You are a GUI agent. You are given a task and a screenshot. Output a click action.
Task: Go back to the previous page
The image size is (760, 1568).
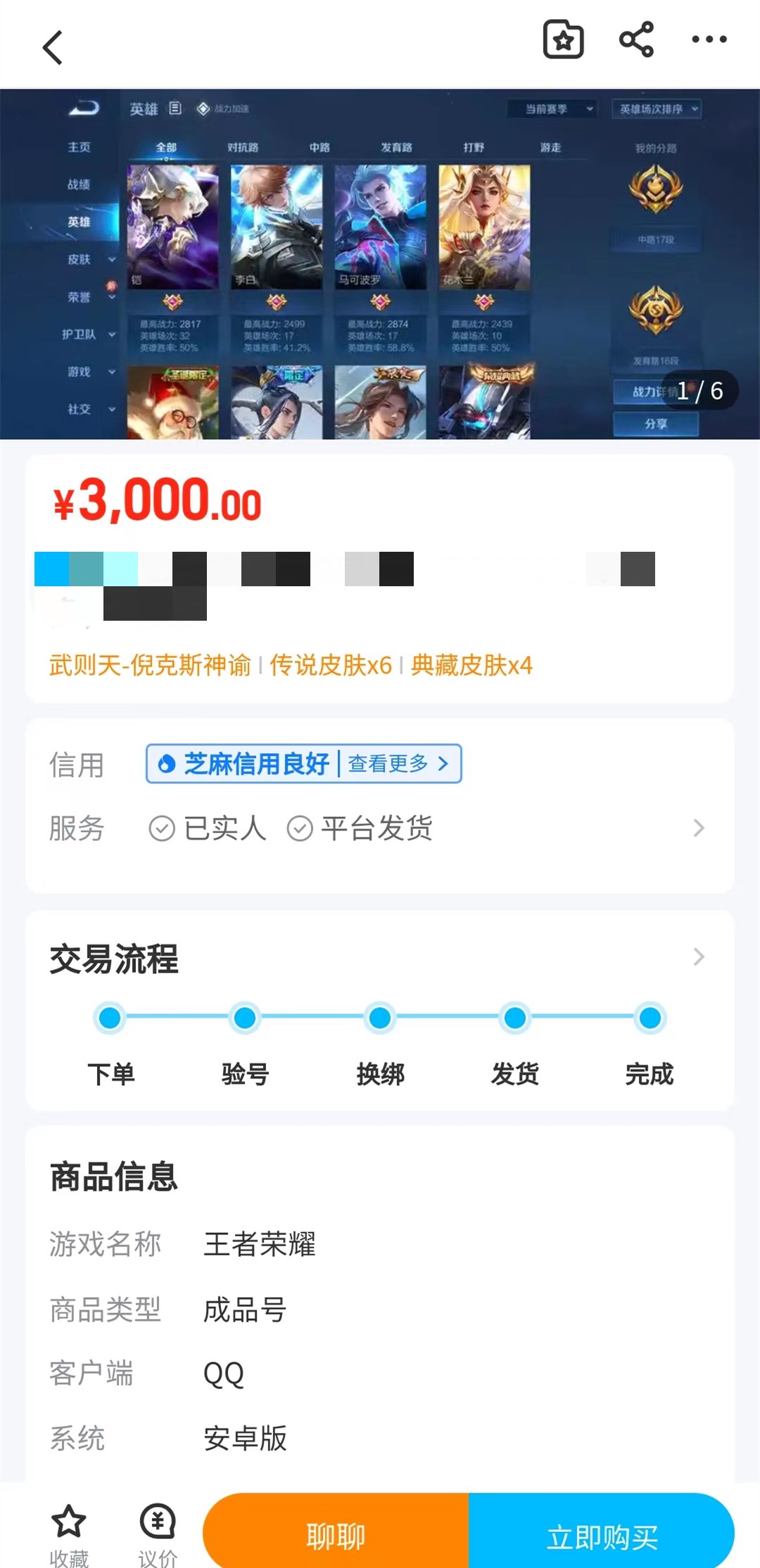tap(53, 48)
